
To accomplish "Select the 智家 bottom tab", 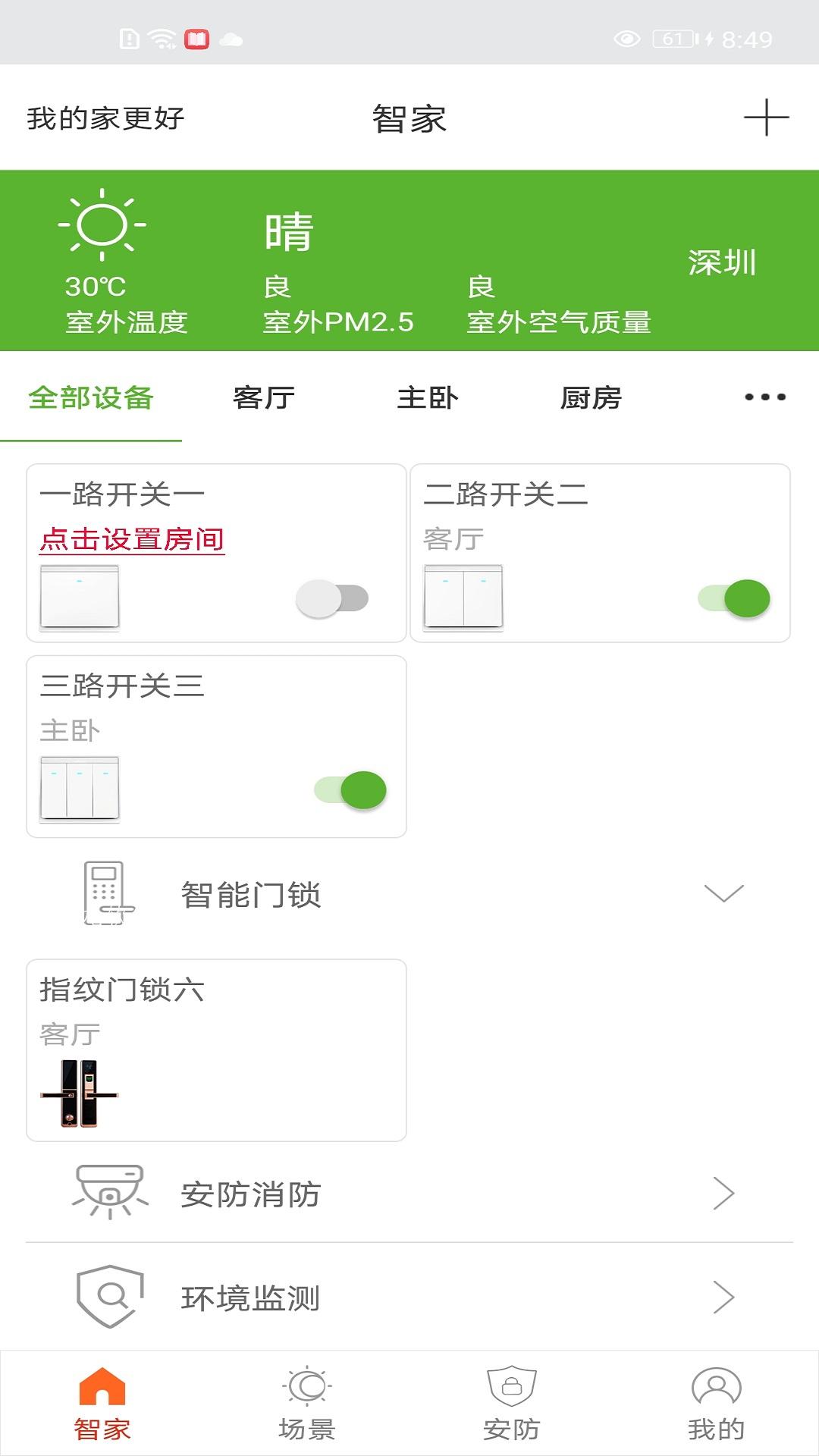I will point(102,1404).
